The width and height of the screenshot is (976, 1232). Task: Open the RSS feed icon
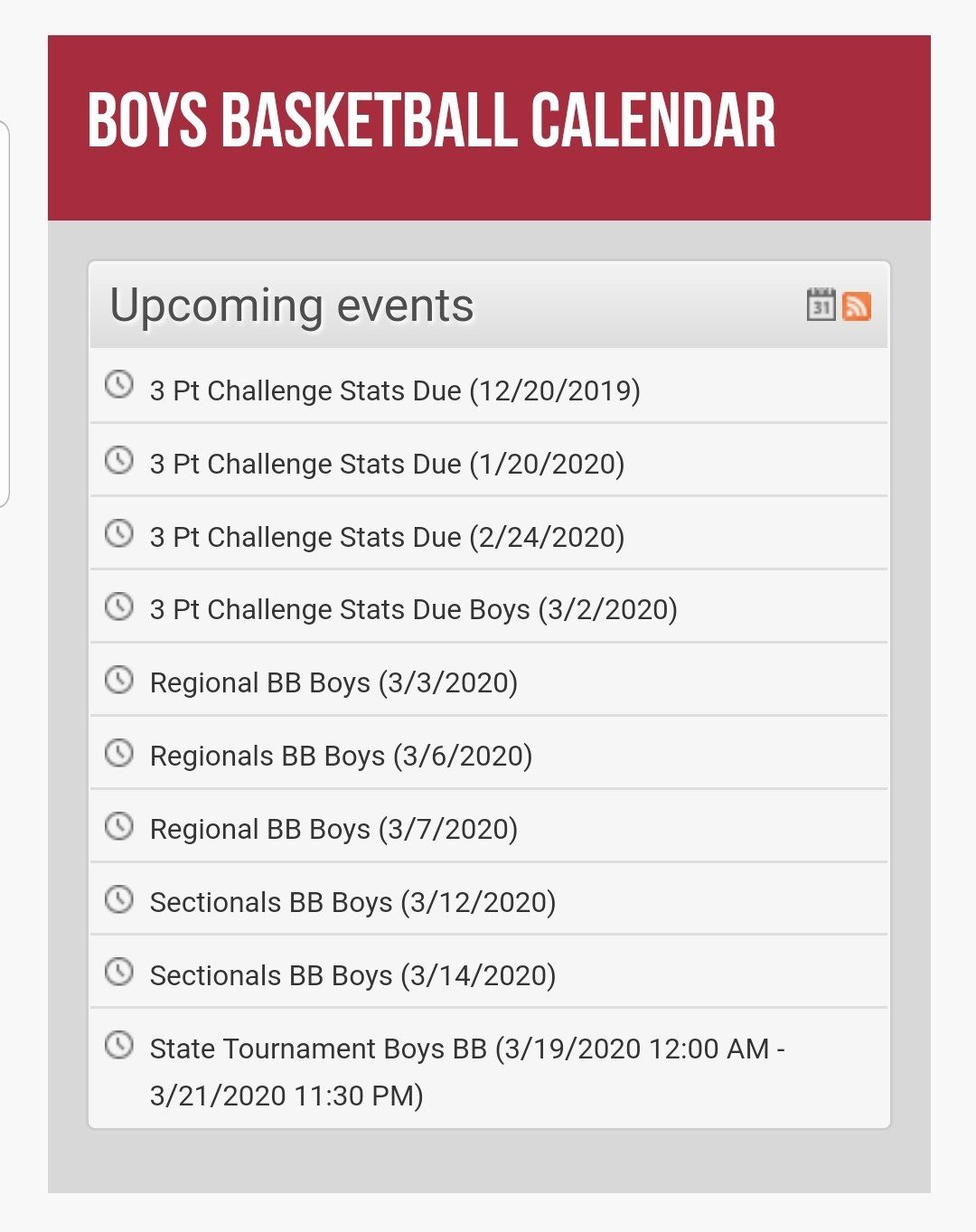[x=857, y=306]
